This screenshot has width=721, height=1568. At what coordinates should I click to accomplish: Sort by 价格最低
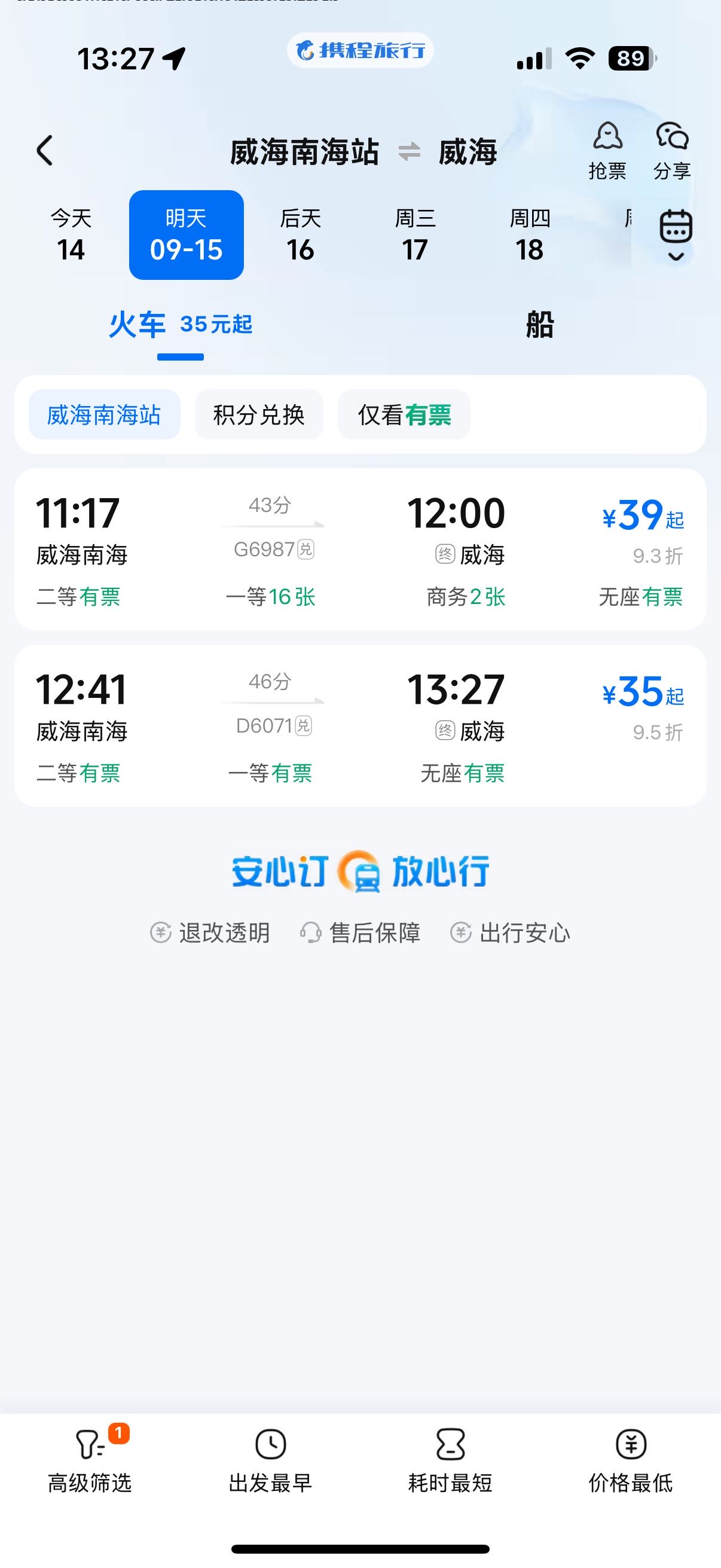630,1462
